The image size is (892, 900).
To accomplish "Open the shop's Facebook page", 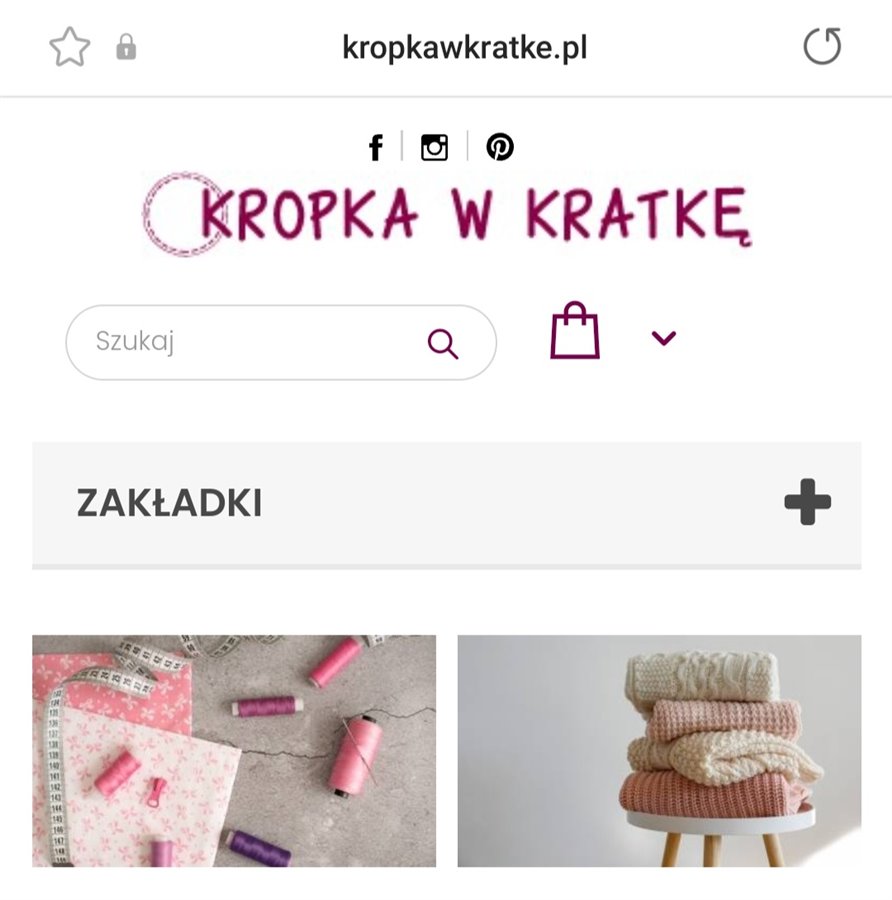I will pos(376,148).
